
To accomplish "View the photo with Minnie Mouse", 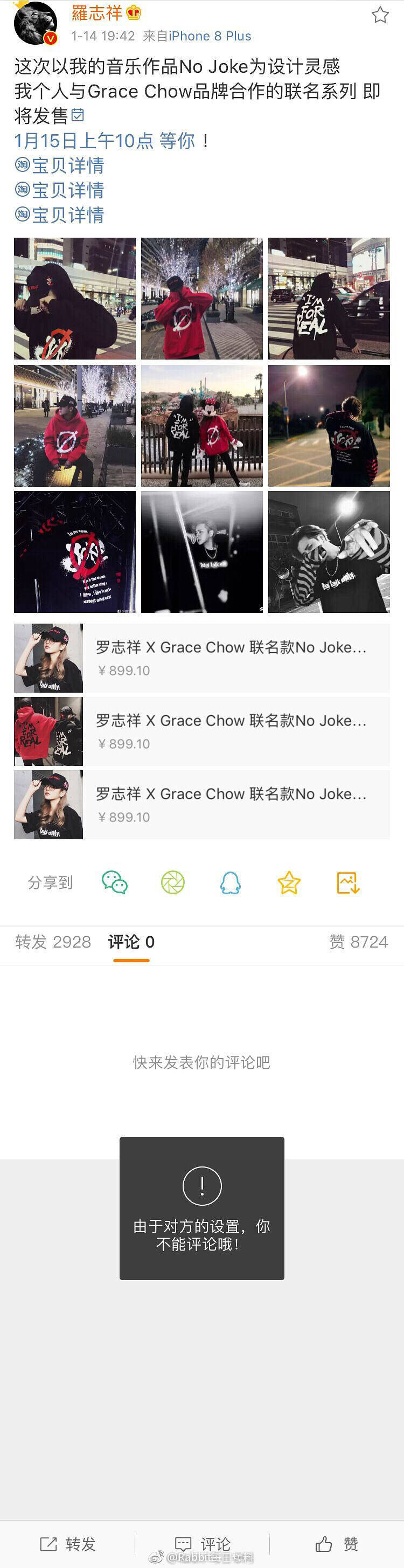I will click(202, 425).
